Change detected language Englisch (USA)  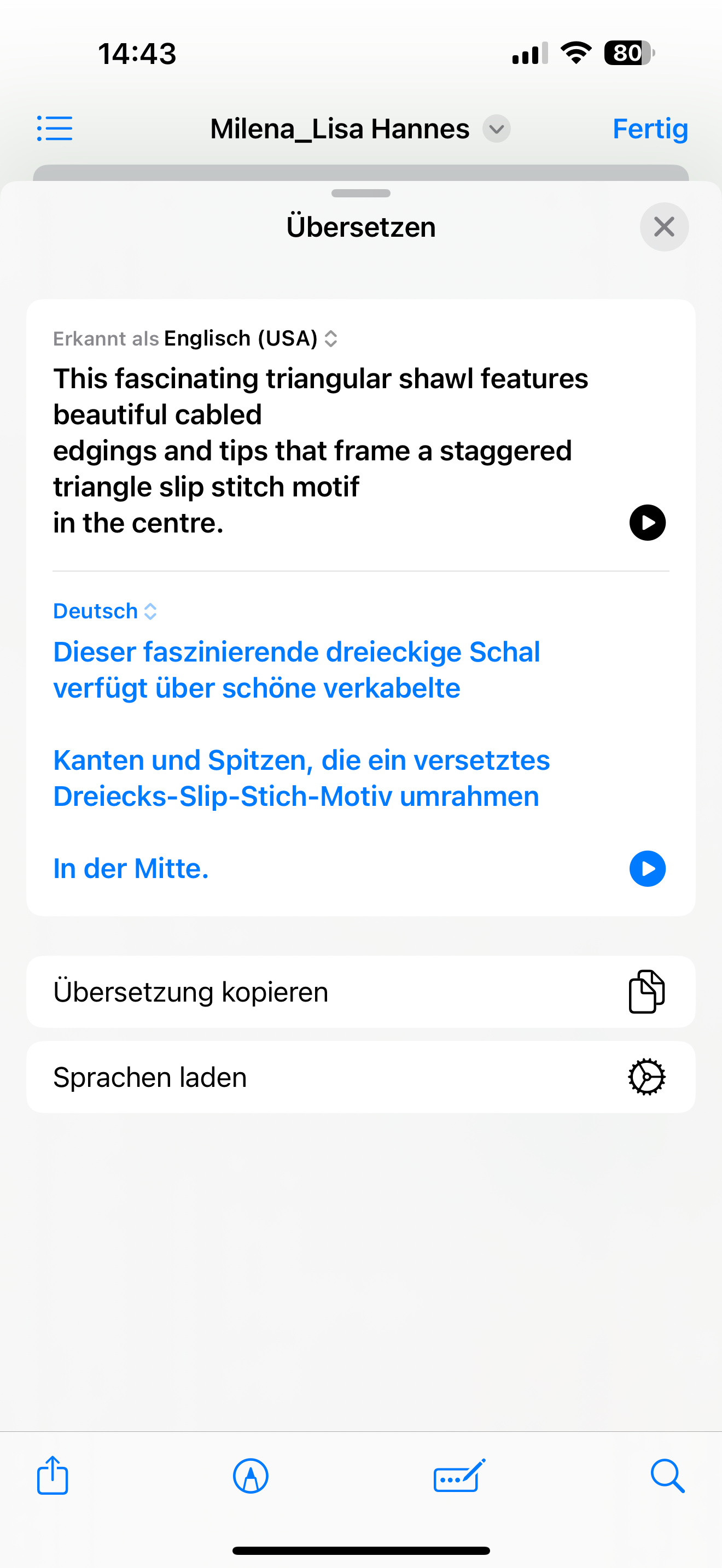coord(249,338)
